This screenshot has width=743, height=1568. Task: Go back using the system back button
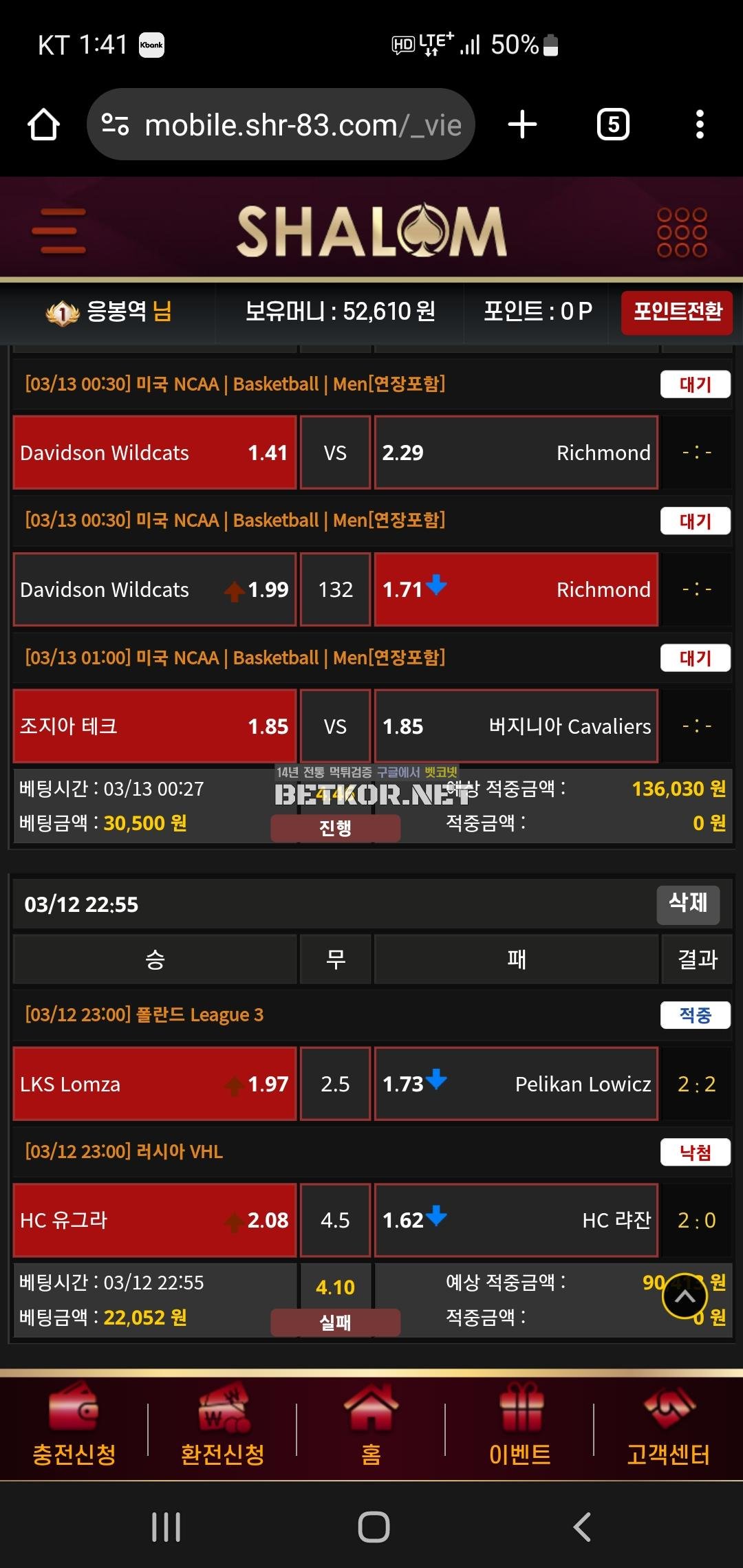coord(582,1527)
